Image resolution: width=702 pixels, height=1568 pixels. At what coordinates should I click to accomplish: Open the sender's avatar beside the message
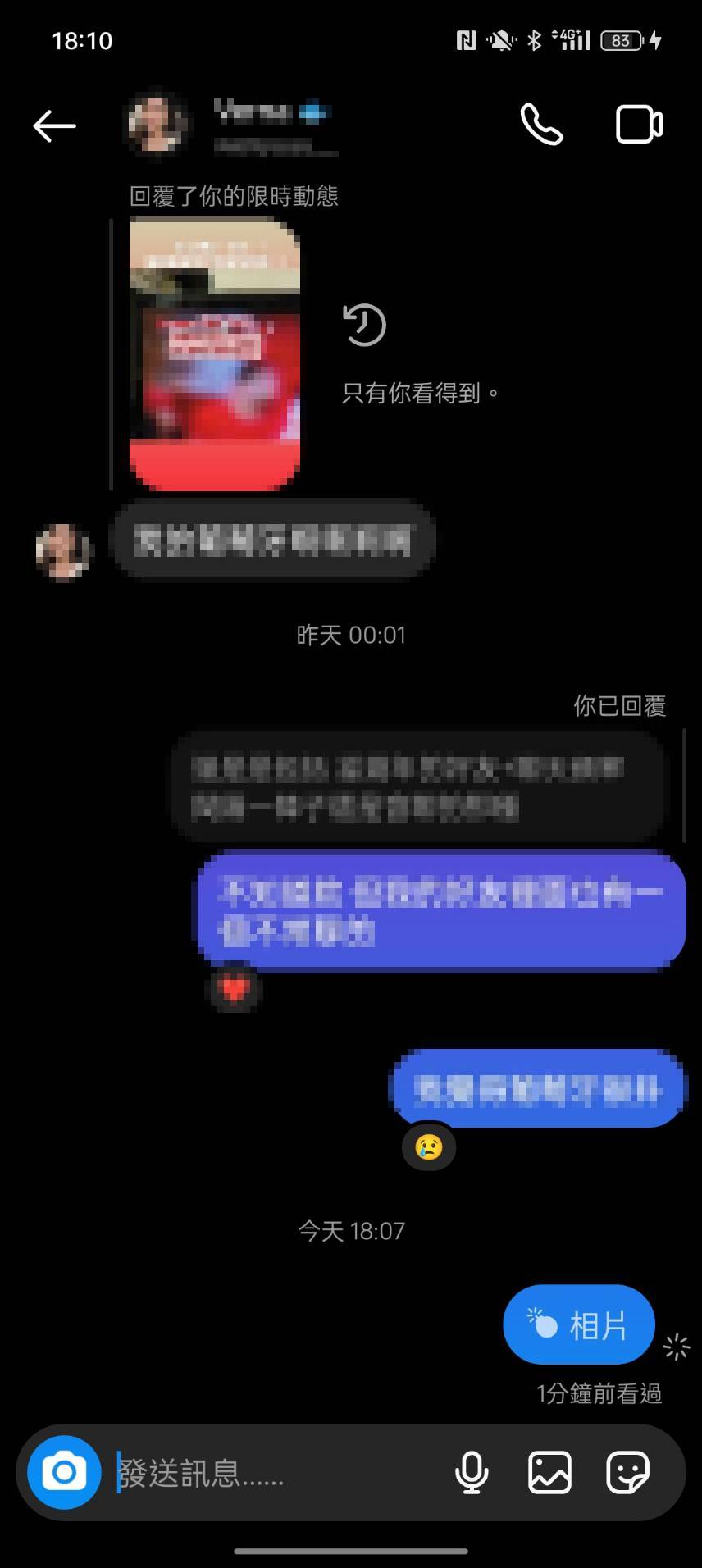[x=62, y=551]
